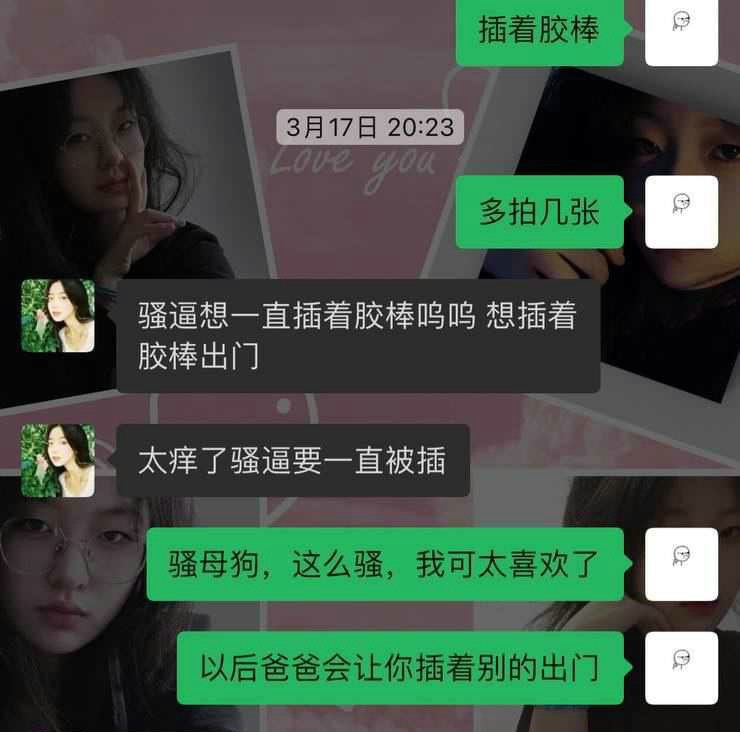740x732 pixels.
Task: View sender's profile from the last sent message
Action: 681,667
